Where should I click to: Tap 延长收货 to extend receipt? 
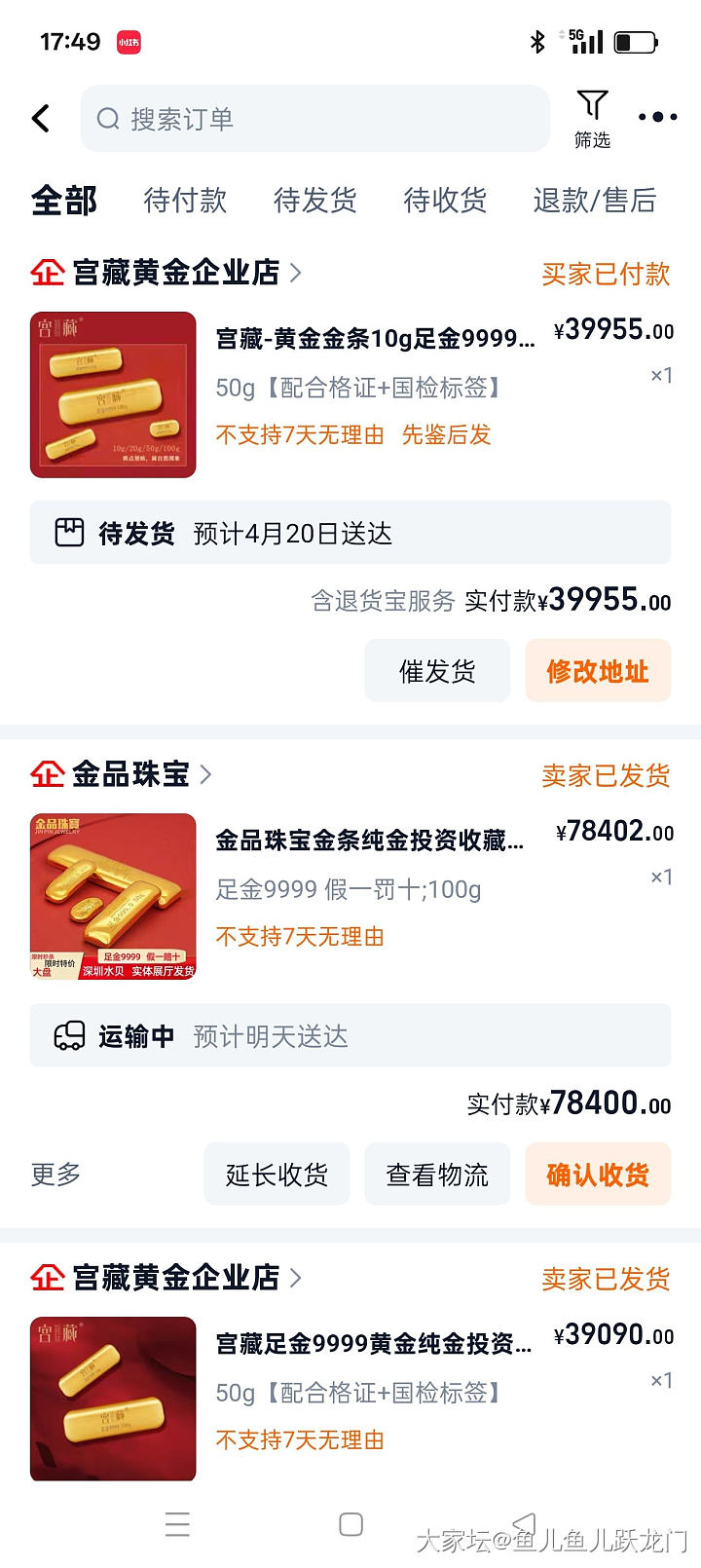point(277,1175)
